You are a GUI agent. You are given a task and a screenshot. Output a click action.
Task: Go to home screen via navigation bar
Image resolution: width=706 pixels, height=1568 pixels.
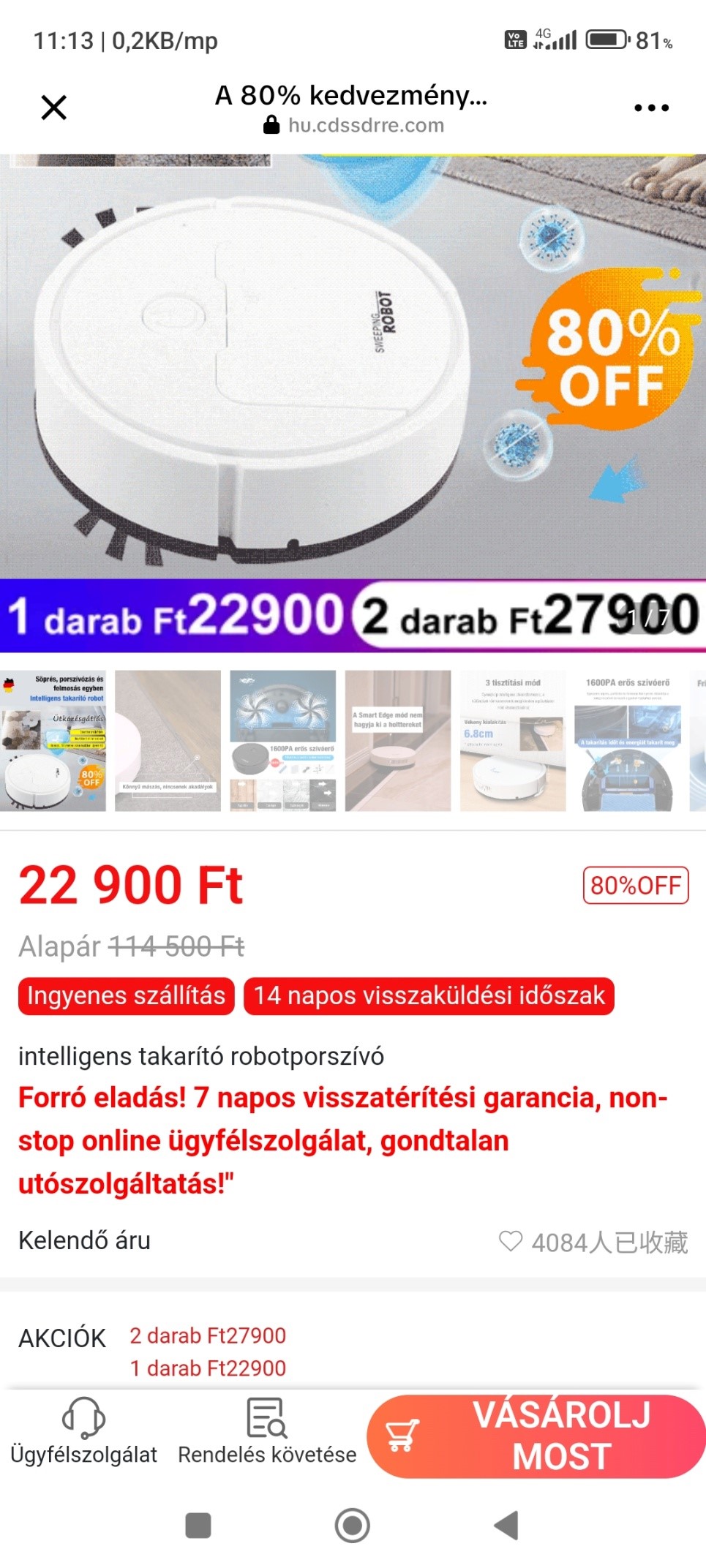352,1526
